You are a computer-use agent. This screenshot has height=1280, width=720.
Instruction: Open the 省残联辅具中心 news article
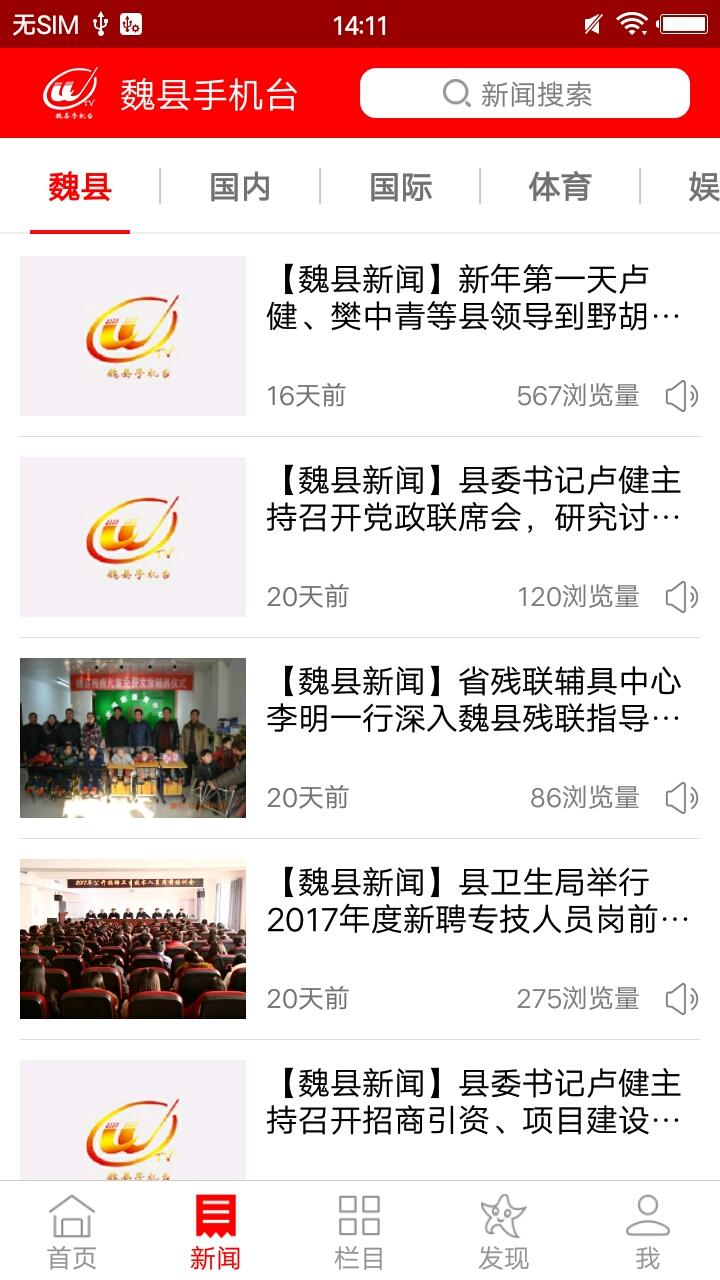pos(473,700)
